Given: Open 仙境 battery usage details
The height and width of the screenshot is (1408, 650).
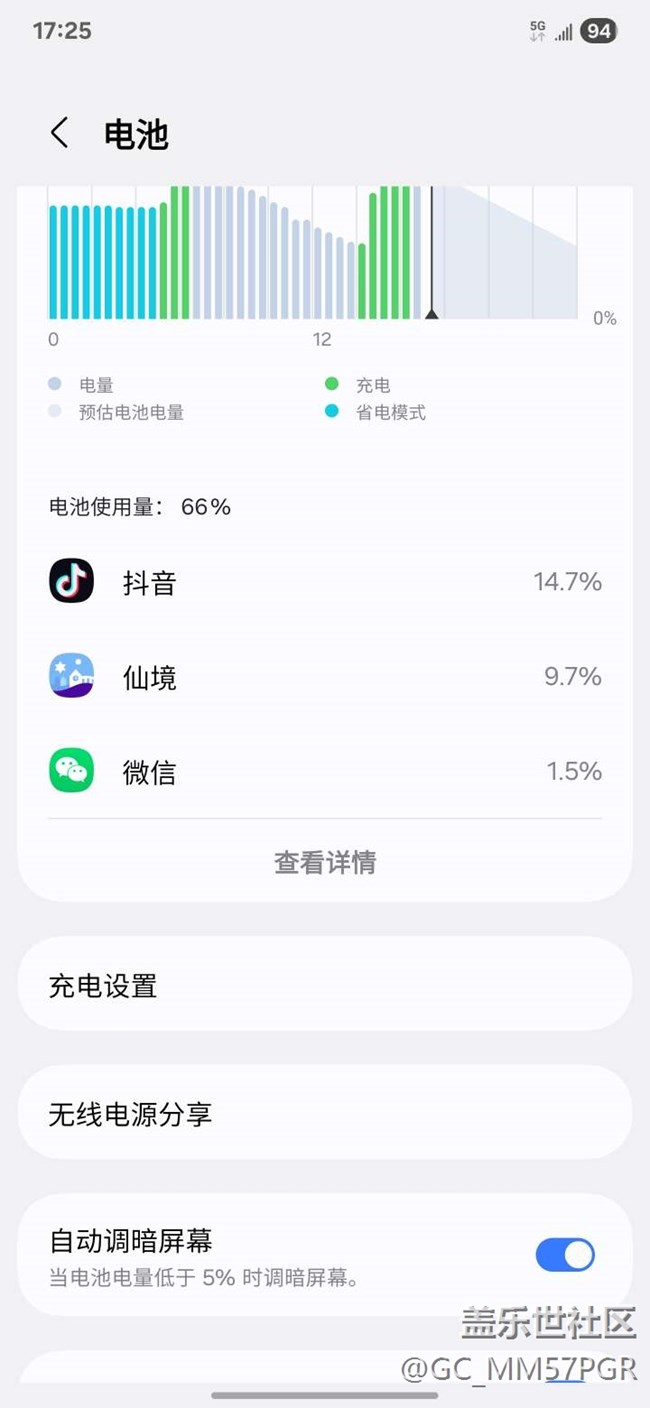Looking at the screenshot, I should [x=325, y=677].
